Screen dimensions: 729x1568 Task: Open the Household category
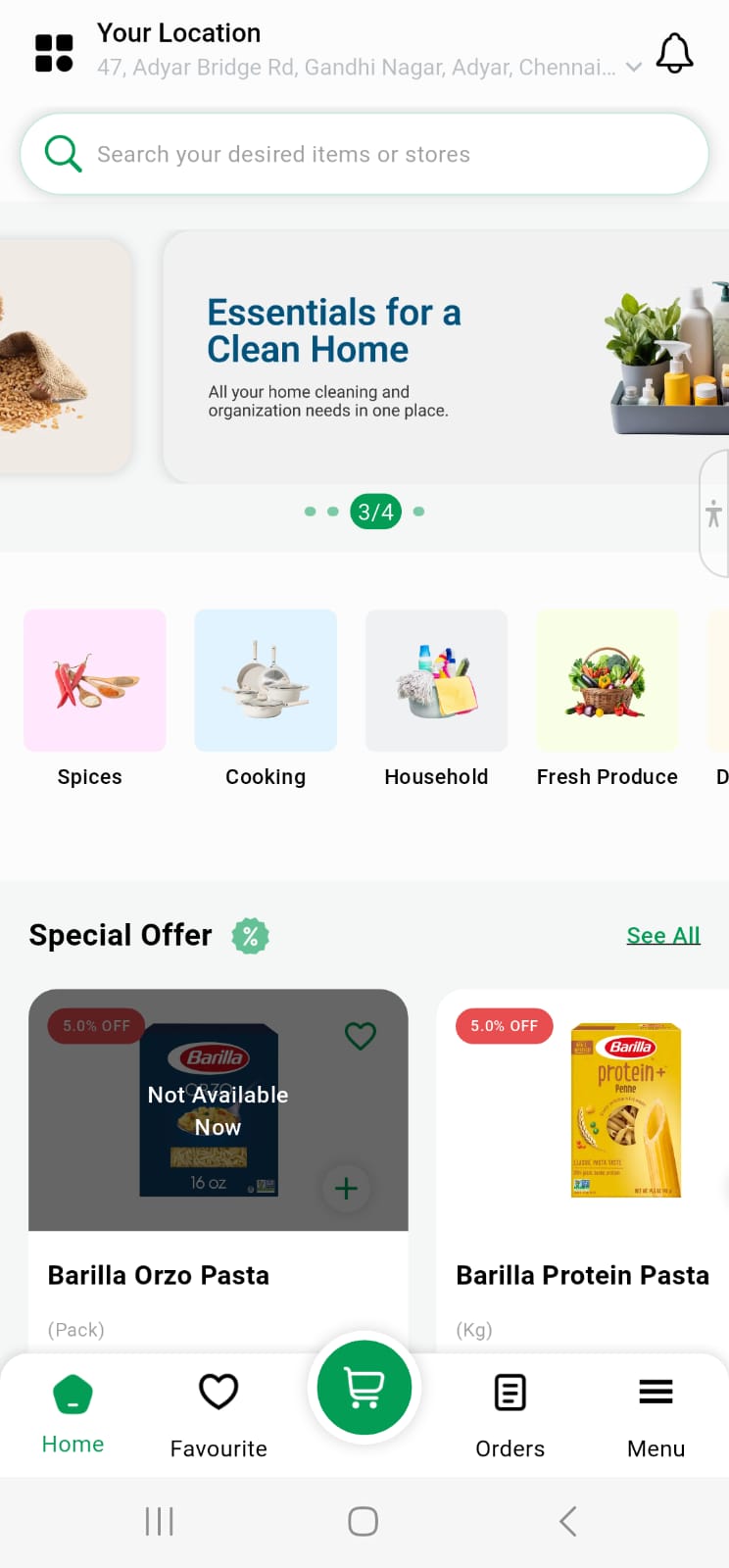coord(436,681)
